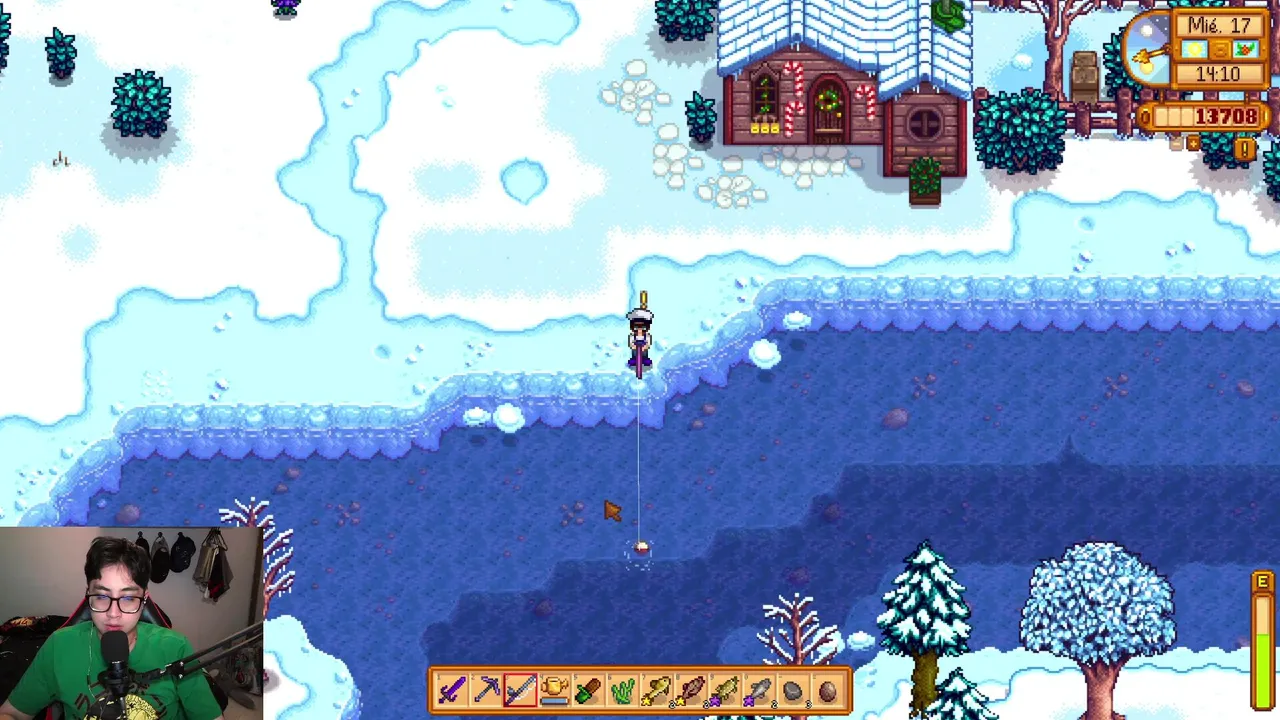
Task: Open the journal exclamation mark button
Action: [1245, 150]
